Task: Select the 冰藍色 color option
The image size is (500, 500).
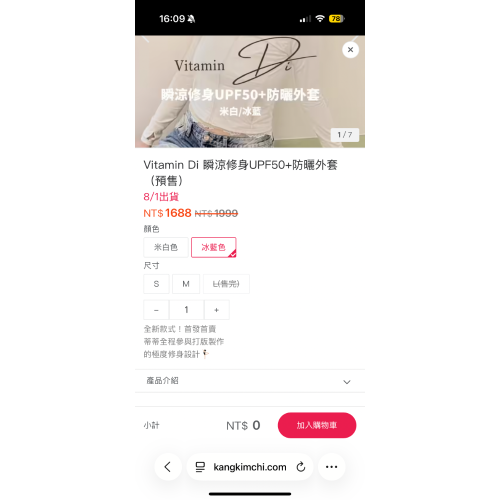Action: (x=214, y=247)
